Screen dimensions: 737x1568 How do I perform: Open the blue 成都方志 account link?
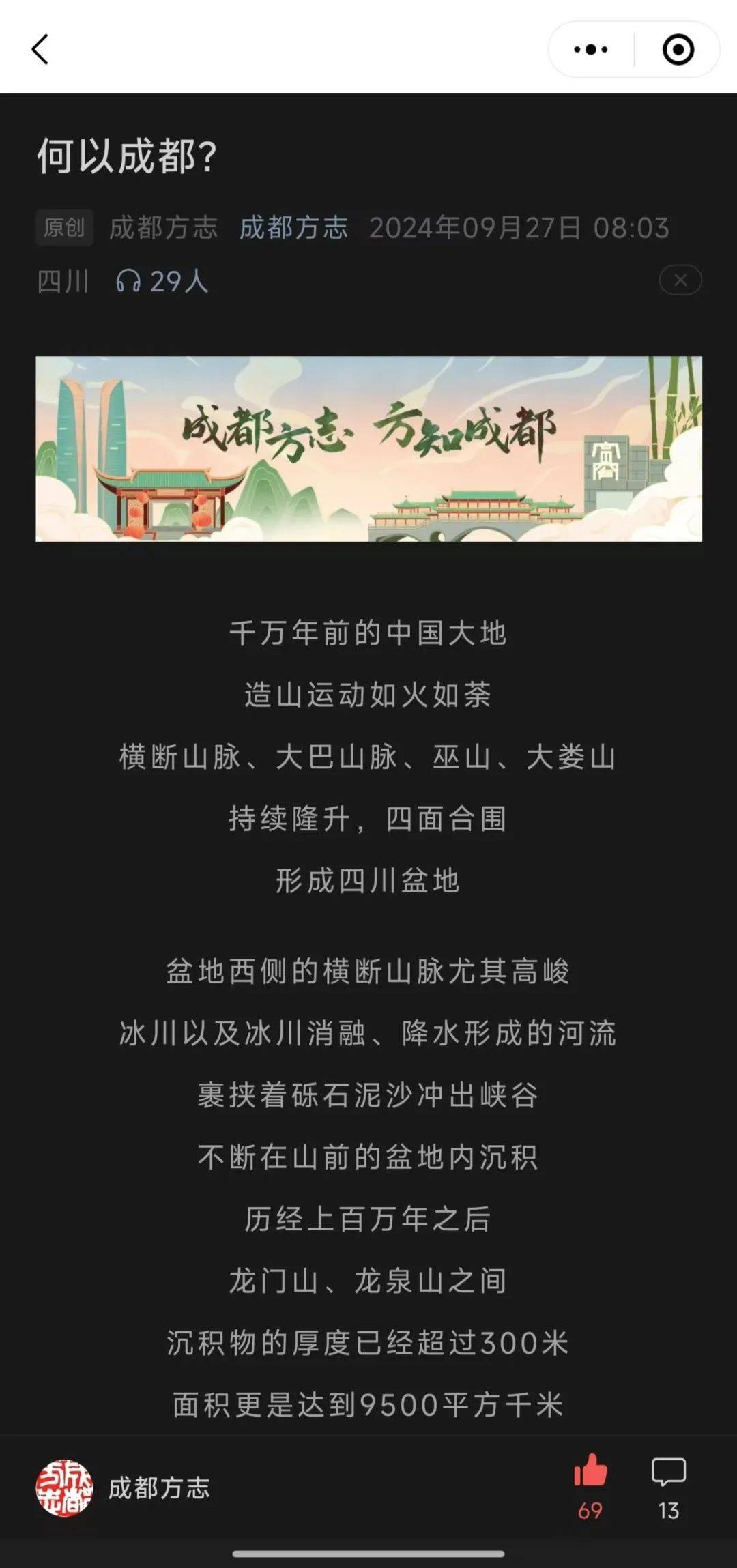(293, 228)
